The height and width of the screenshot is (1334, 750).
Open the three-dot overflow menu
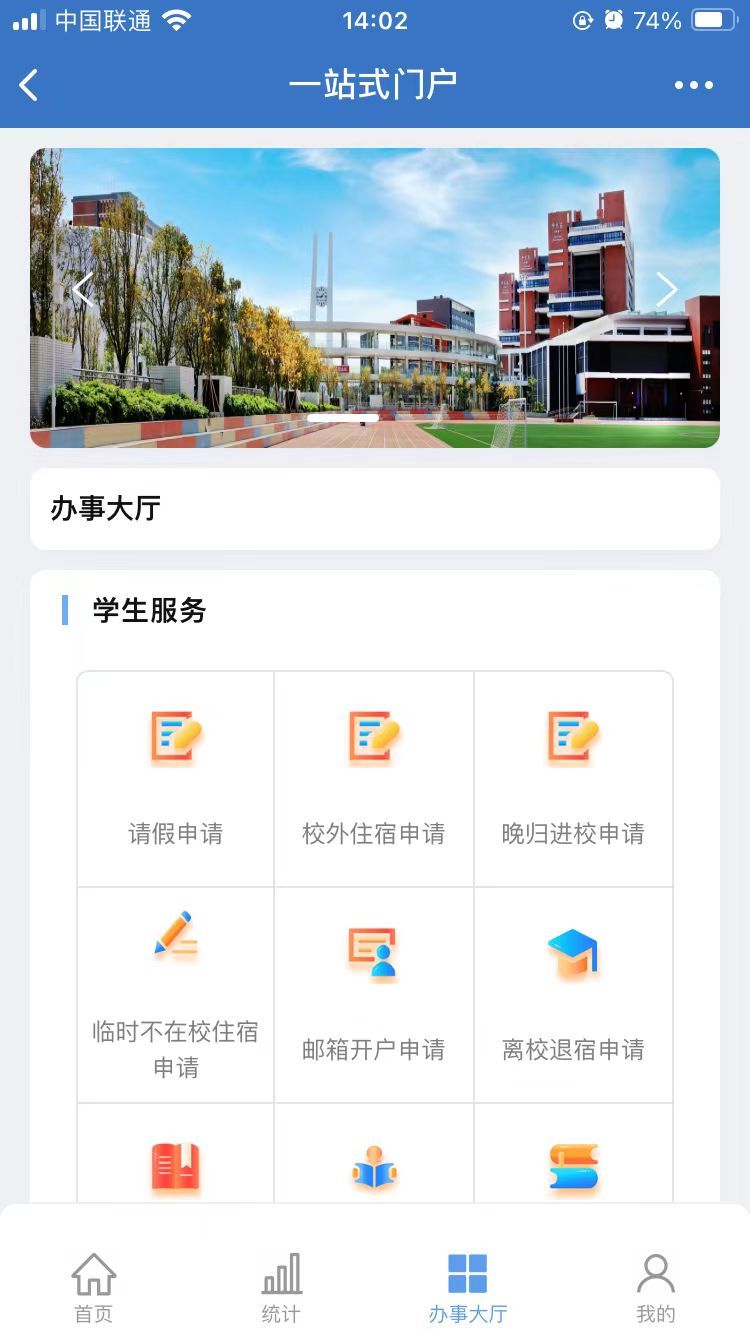(x=693, y=85)
